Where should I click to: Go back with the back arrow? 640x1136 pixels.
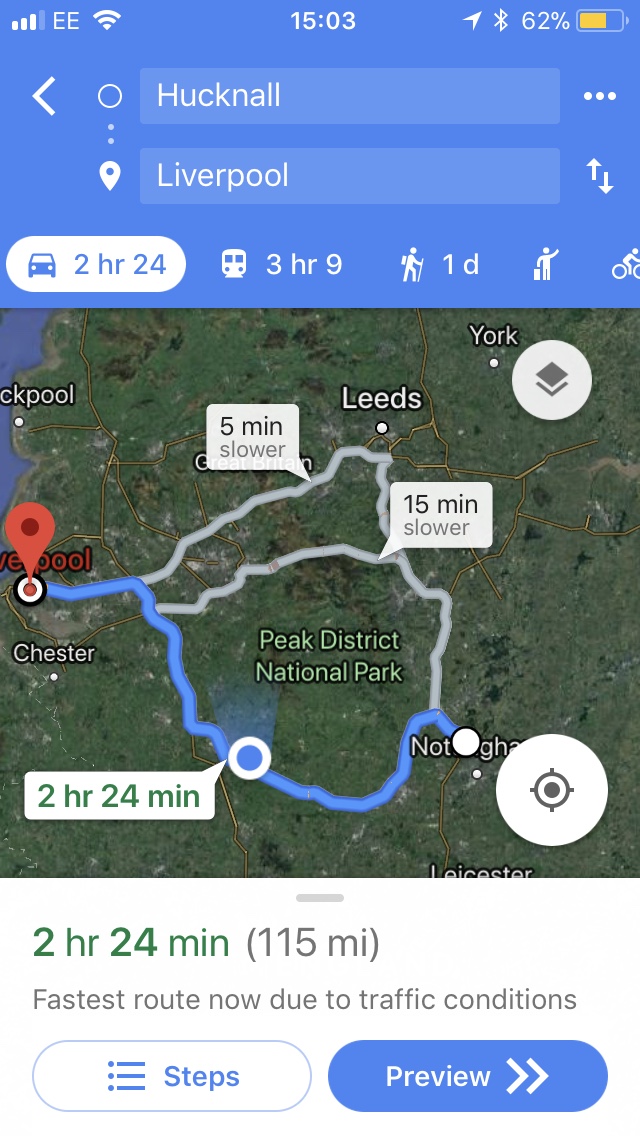tap(44, 96)
